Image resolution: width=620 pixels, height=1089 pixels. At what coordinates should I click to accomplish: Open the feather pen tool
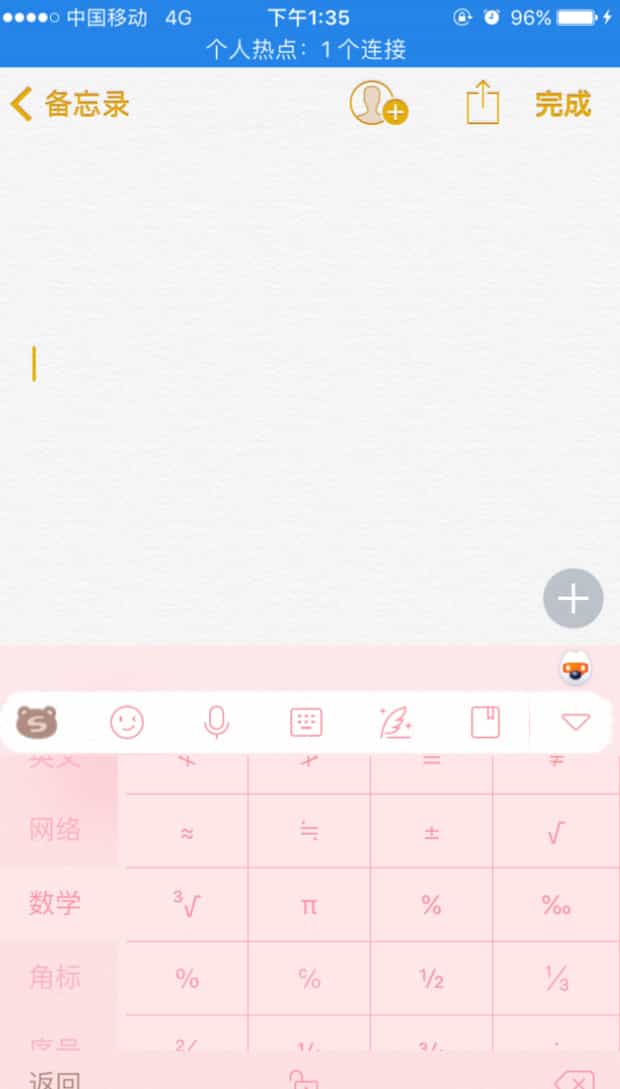(x=395, y=722)
